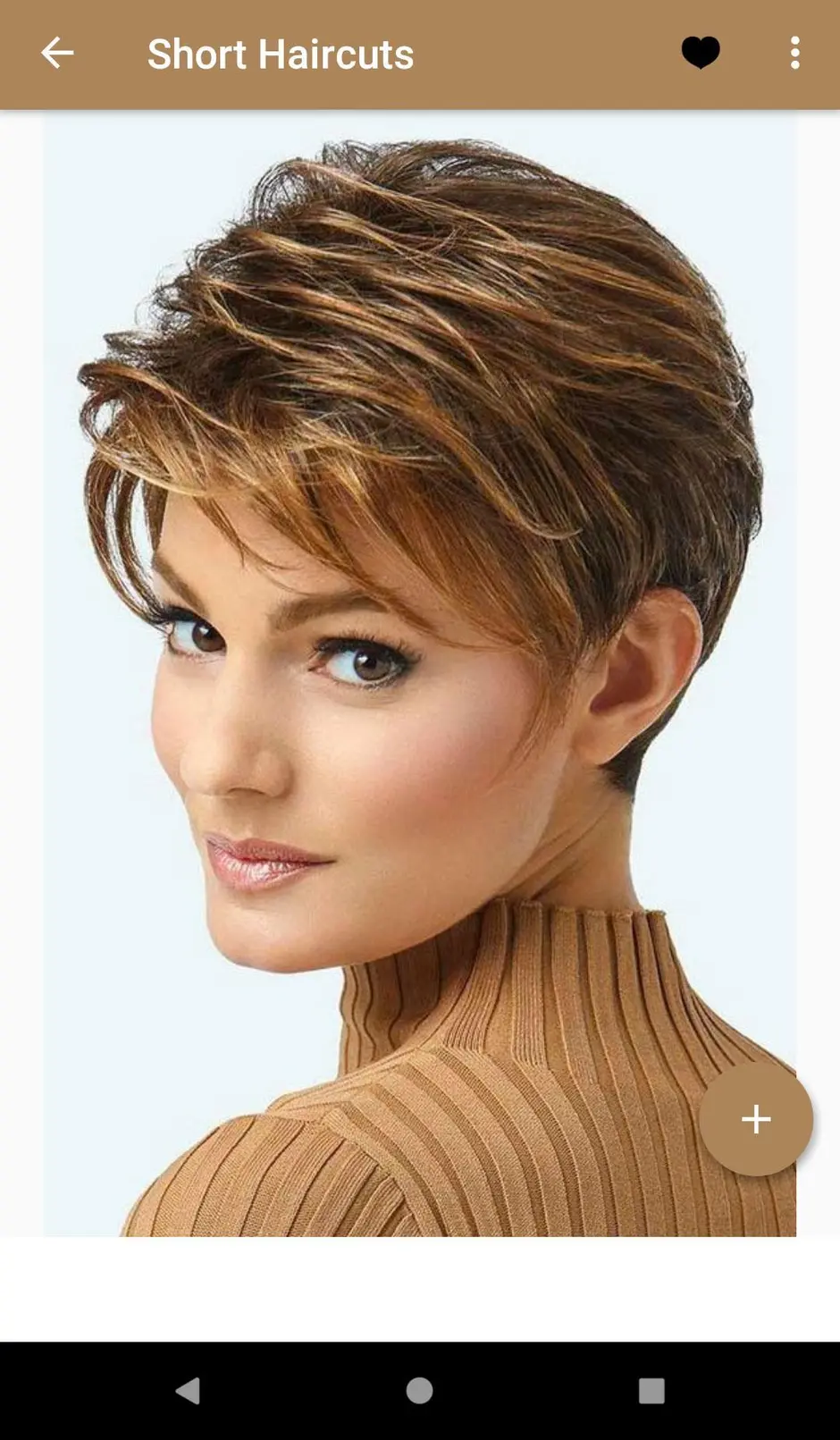The width and height of the screenshot is (840, 1440).
Task: Go to the home screen
Action: tap(419, 1390)
